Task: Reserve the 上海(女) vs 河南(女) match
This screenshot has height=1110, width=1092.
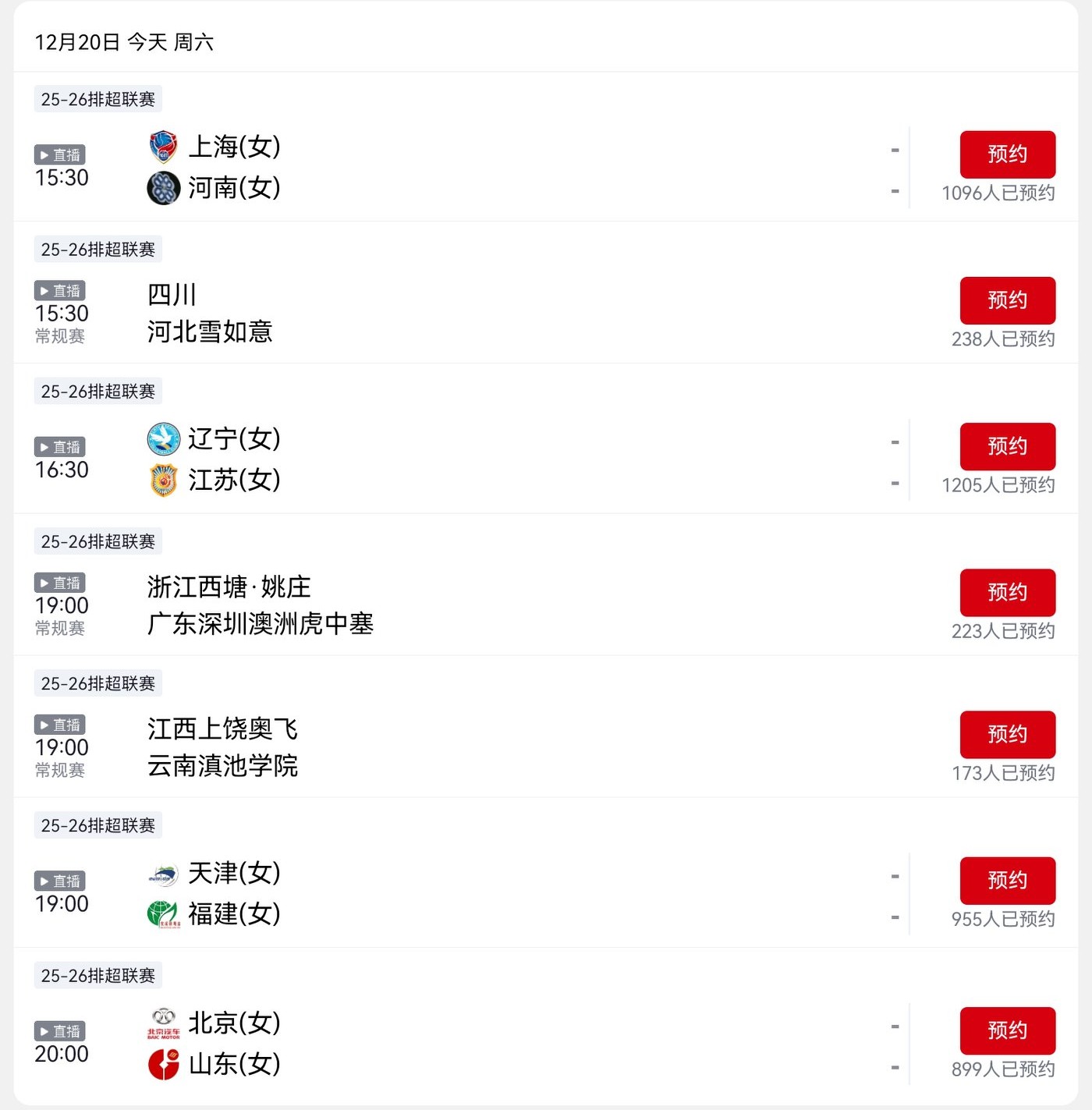Action: click(x=1007, y=154)
